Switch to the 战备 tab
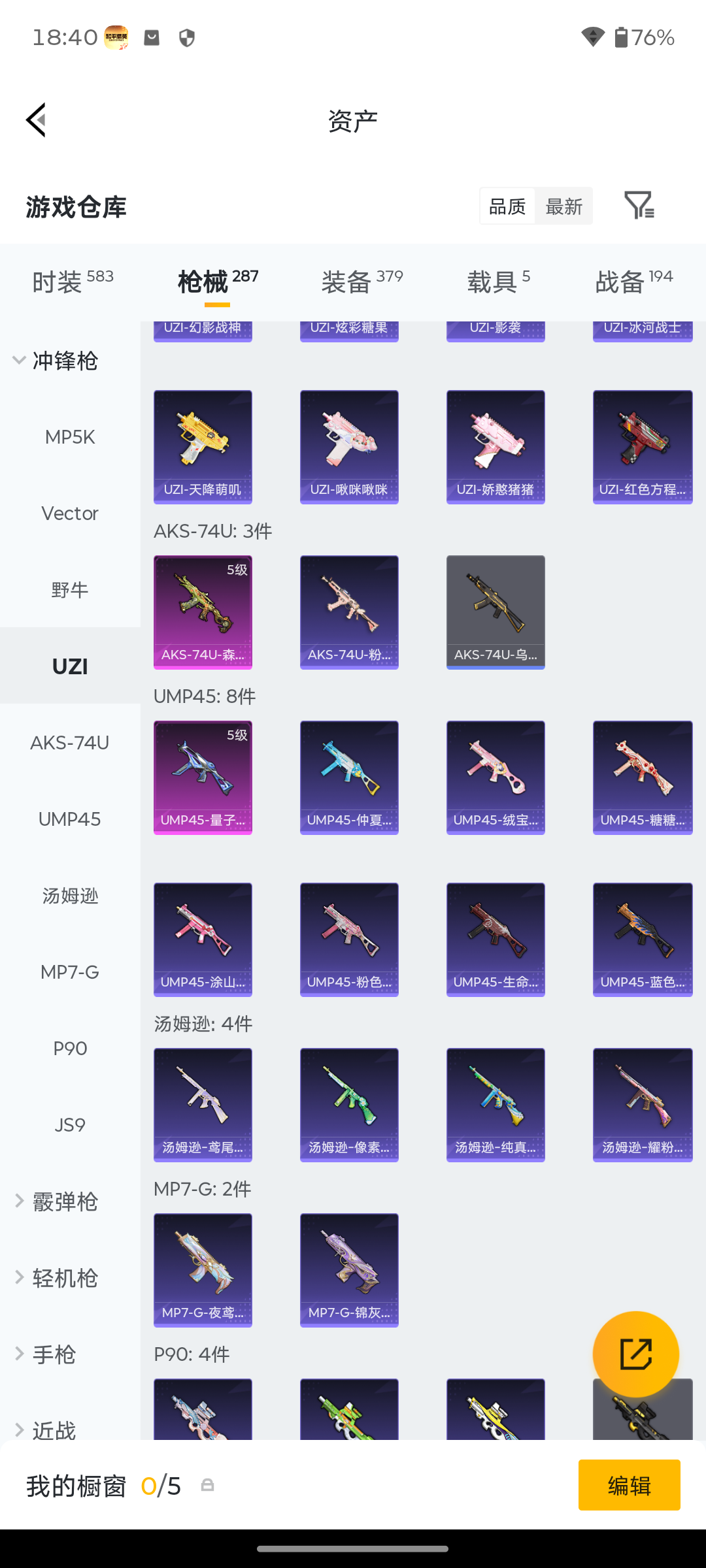Screen dimensions: 706x1568 coord(633,282)
